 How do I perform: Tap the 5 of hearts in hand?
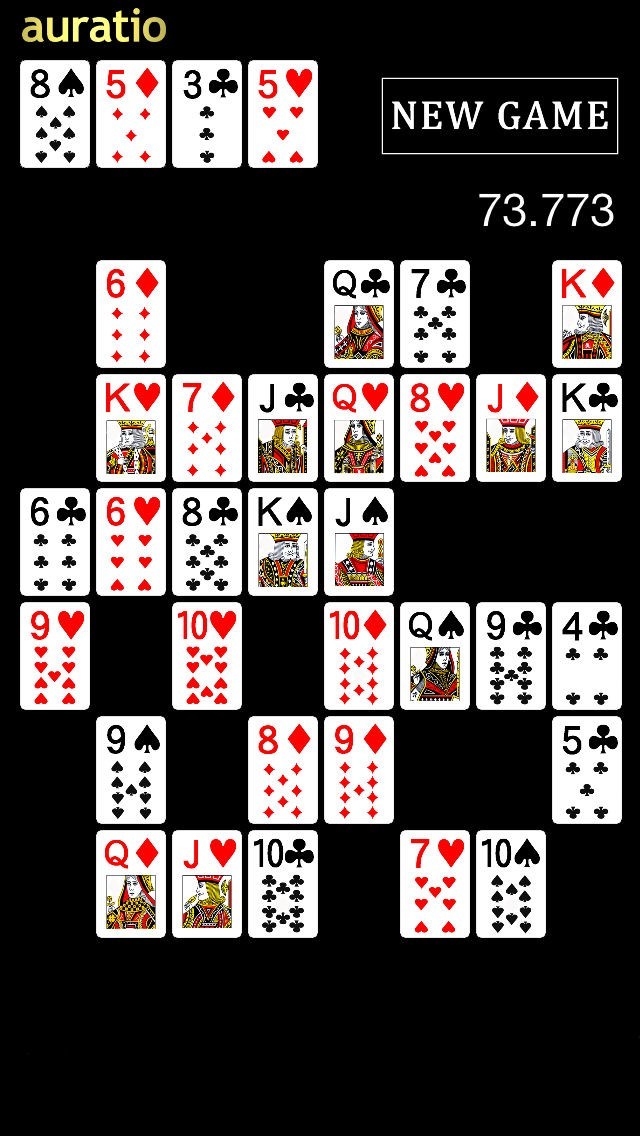[x=283, y=114]
